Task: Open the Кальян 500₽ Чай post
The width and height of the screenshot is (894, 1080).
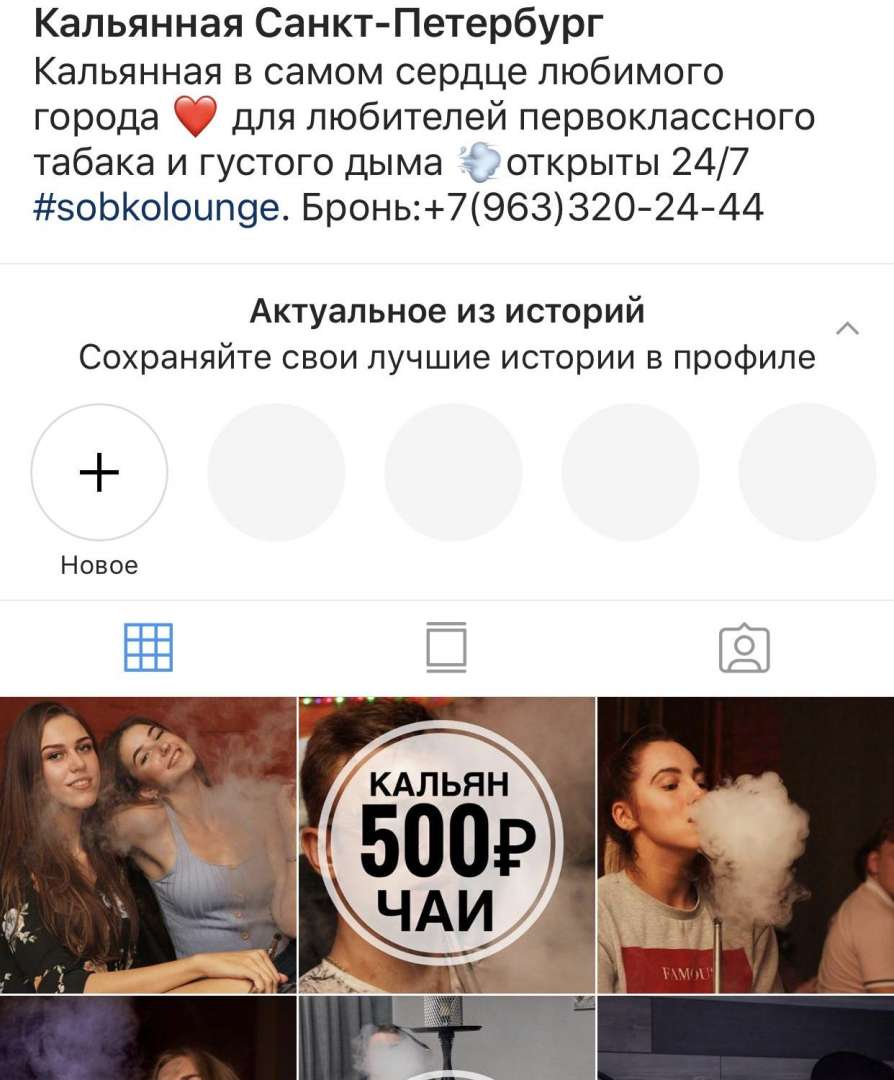Action: click(446, 845)
